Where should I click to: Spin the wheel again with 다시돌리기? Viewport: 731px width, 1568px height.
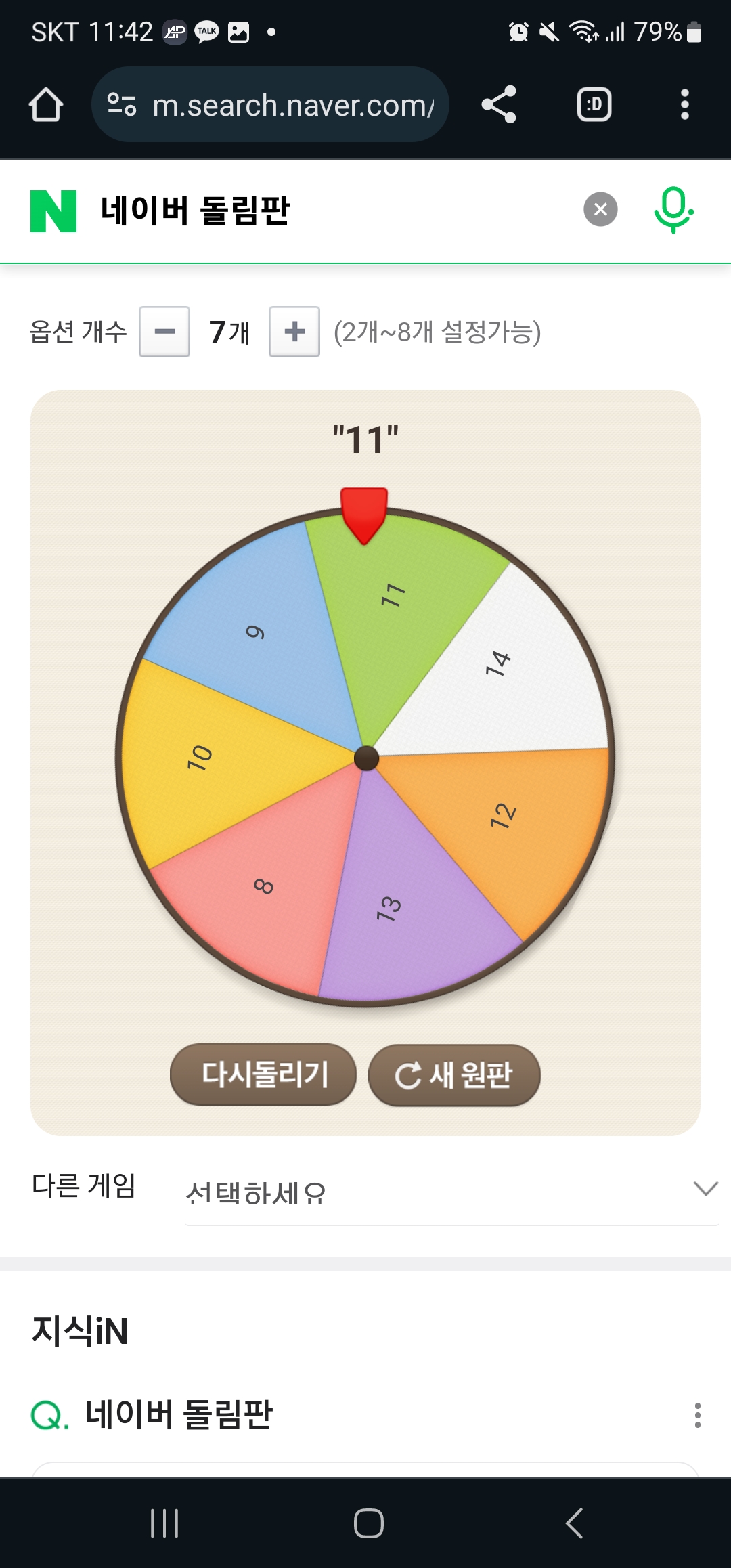(x=263, y=1074)
